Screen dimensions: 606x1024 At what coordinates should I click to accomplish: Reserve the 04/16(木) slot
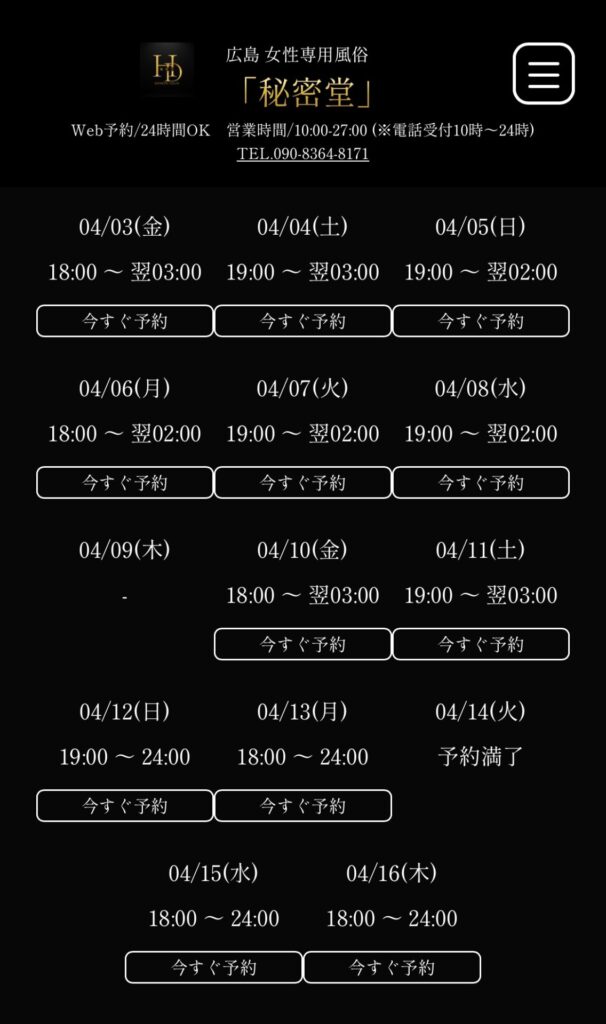tap(392, 967)
